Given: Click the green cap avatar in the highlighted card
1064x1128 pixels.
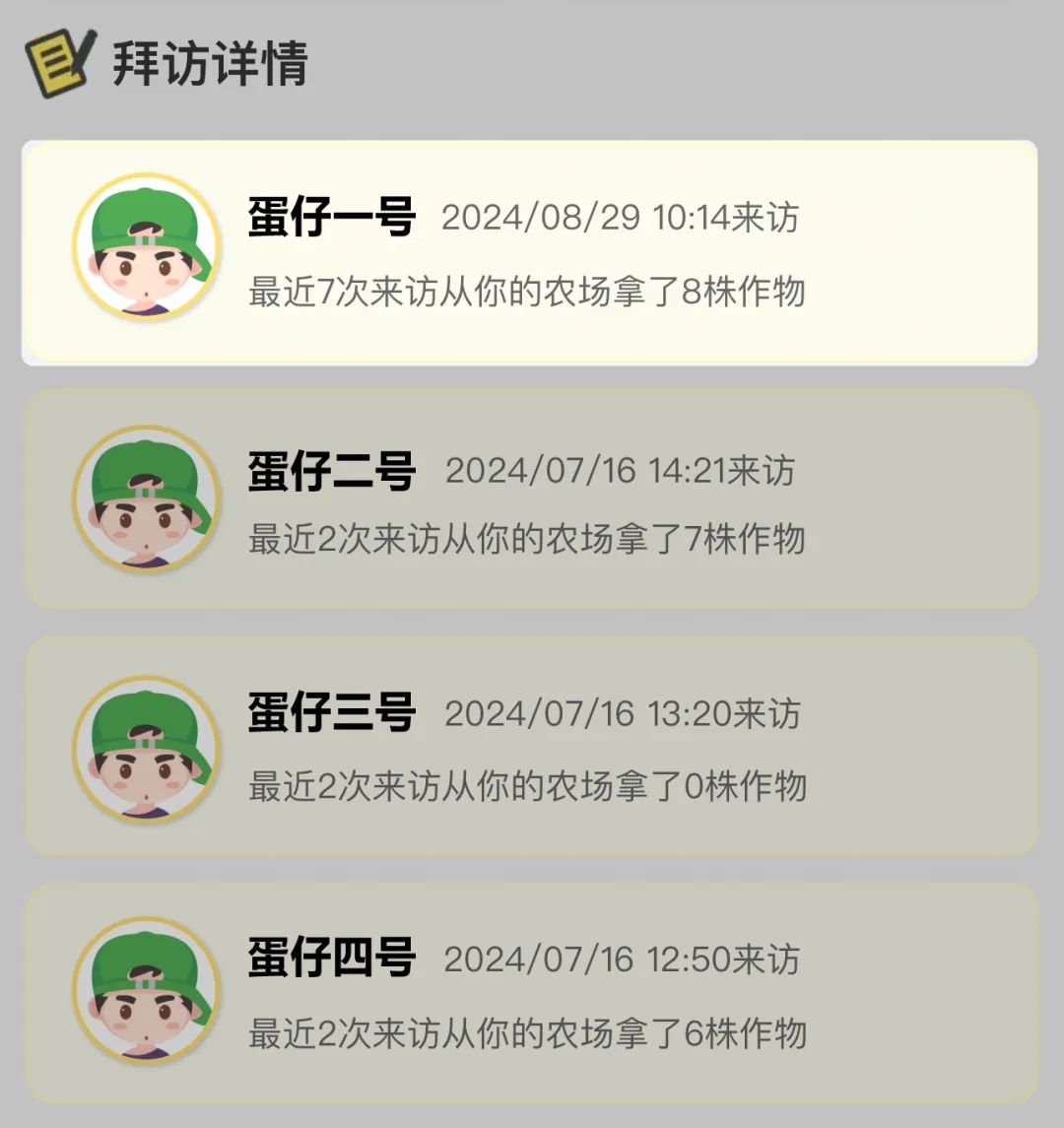Looking at the screenshot, I should 144,246.
